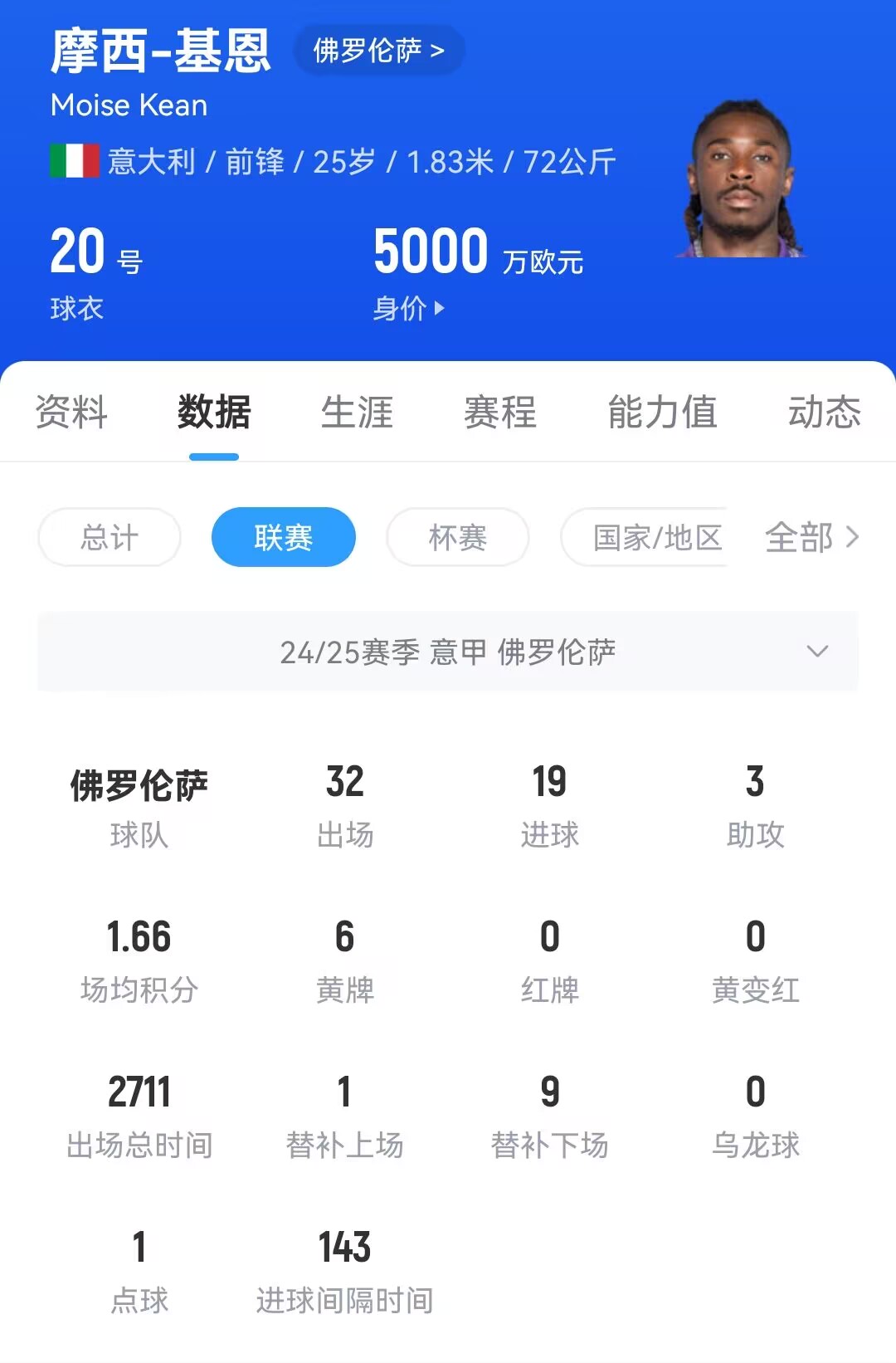The height and width of the screenshot is (1363, 896).
Task: Go to the 赛程 schedule tab
Action: coord(500,412)
